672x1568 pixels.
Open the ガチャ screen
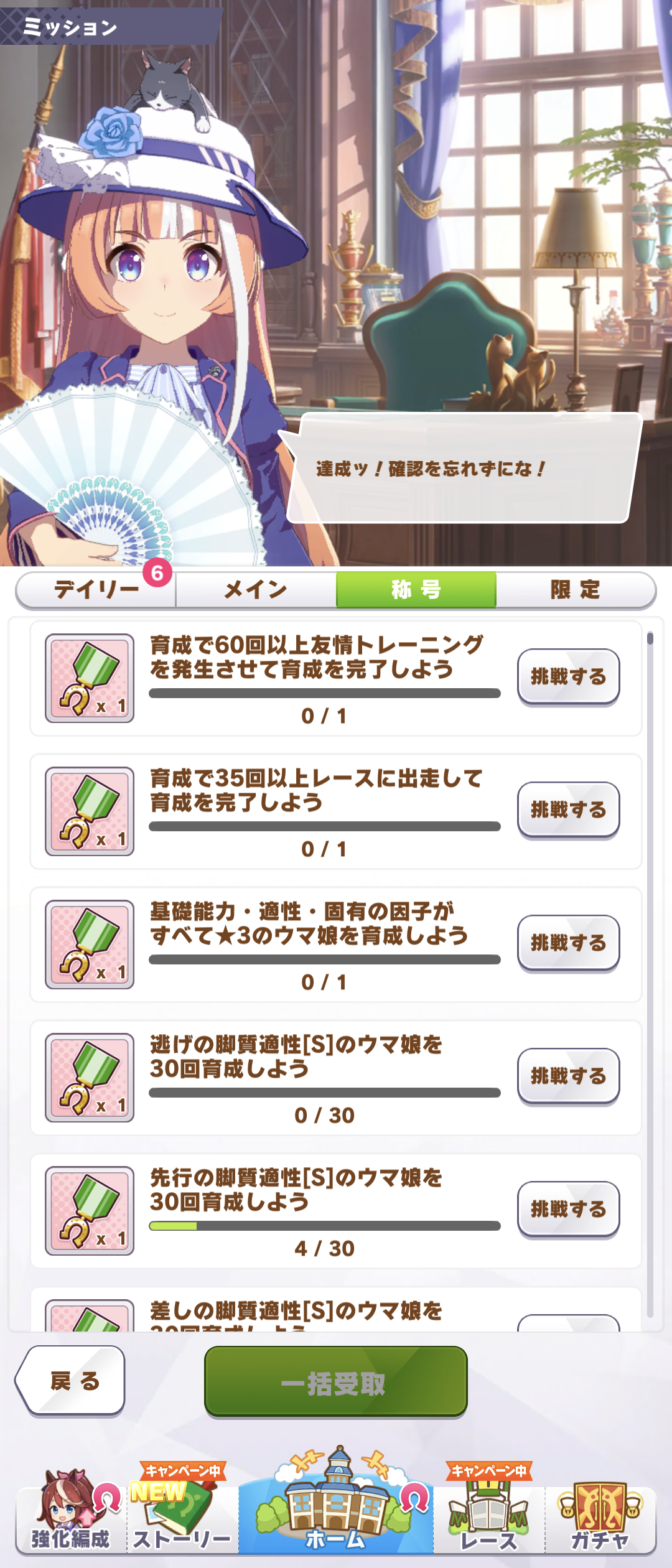tap(600, 1516)
